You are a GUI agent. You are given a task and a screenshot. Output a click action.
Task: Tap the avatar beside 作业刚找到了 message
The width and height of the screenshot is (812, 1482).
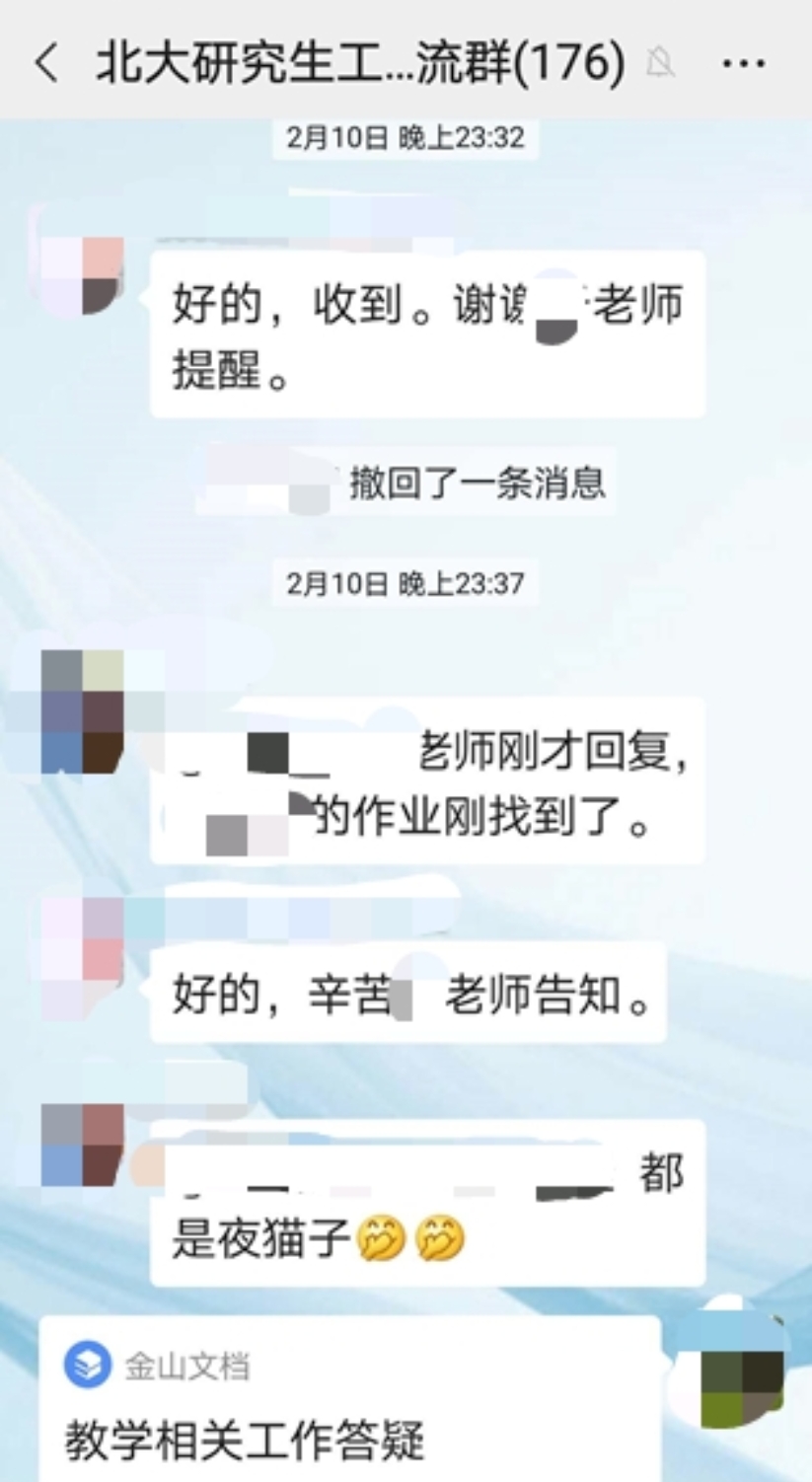coord(83,710)
